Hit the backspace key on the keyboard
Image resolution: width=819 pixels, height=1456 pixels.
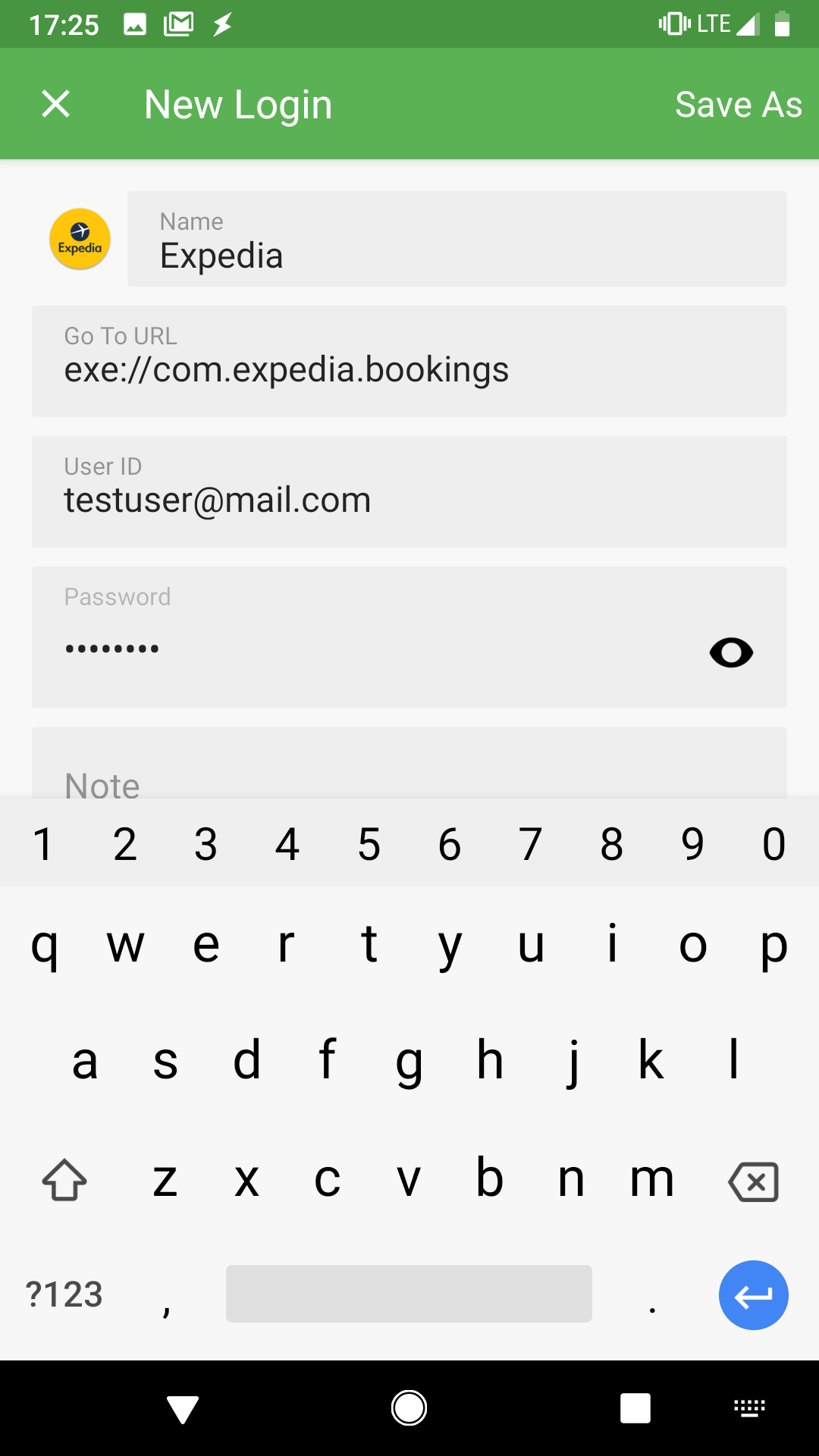(x=753, y=1181)
